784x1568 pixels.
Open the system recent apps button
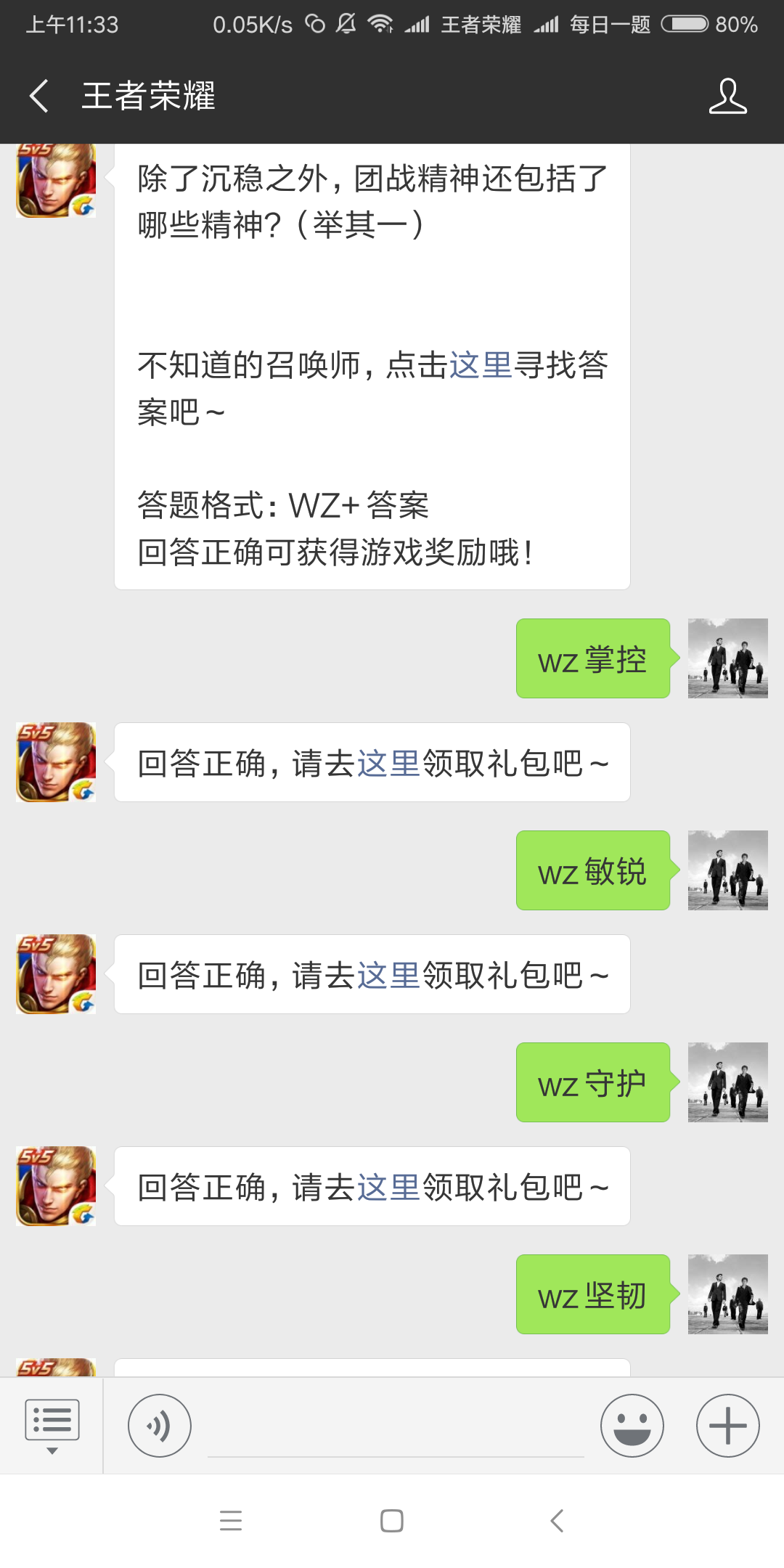click(231, 1521)
